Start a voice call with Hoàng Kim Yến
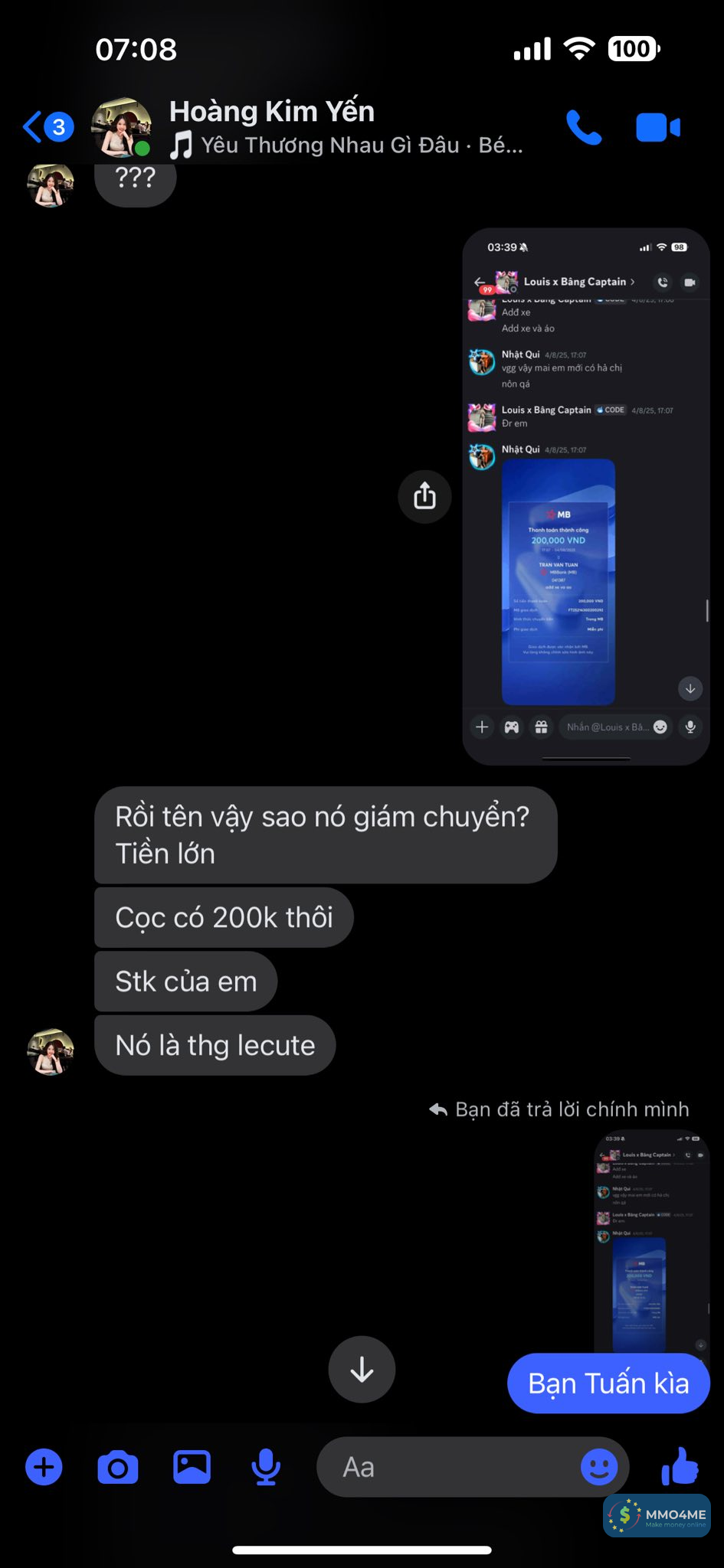 pos(584,128)
